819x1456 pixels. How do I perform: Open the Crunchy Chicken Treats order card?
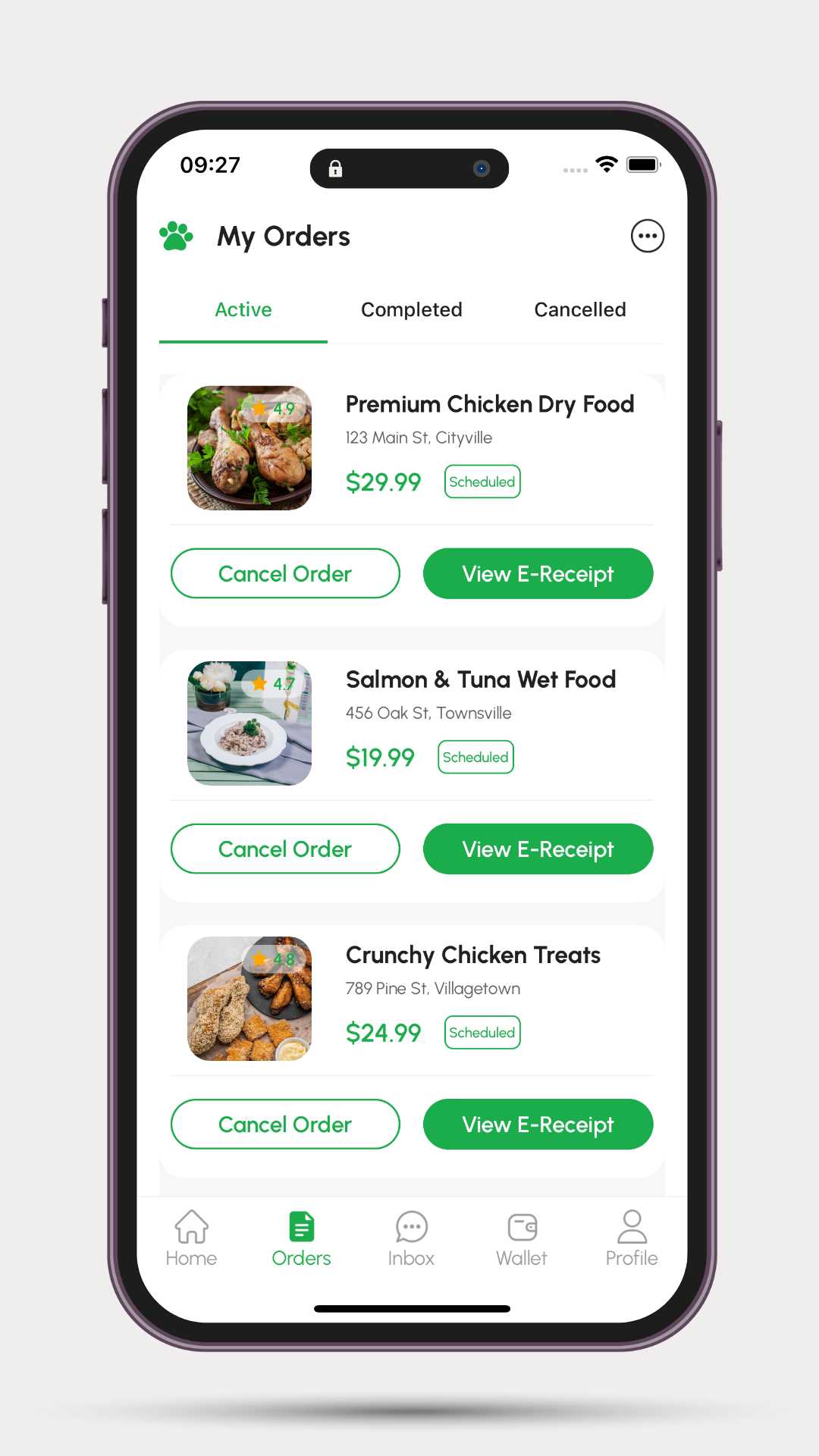472,955
